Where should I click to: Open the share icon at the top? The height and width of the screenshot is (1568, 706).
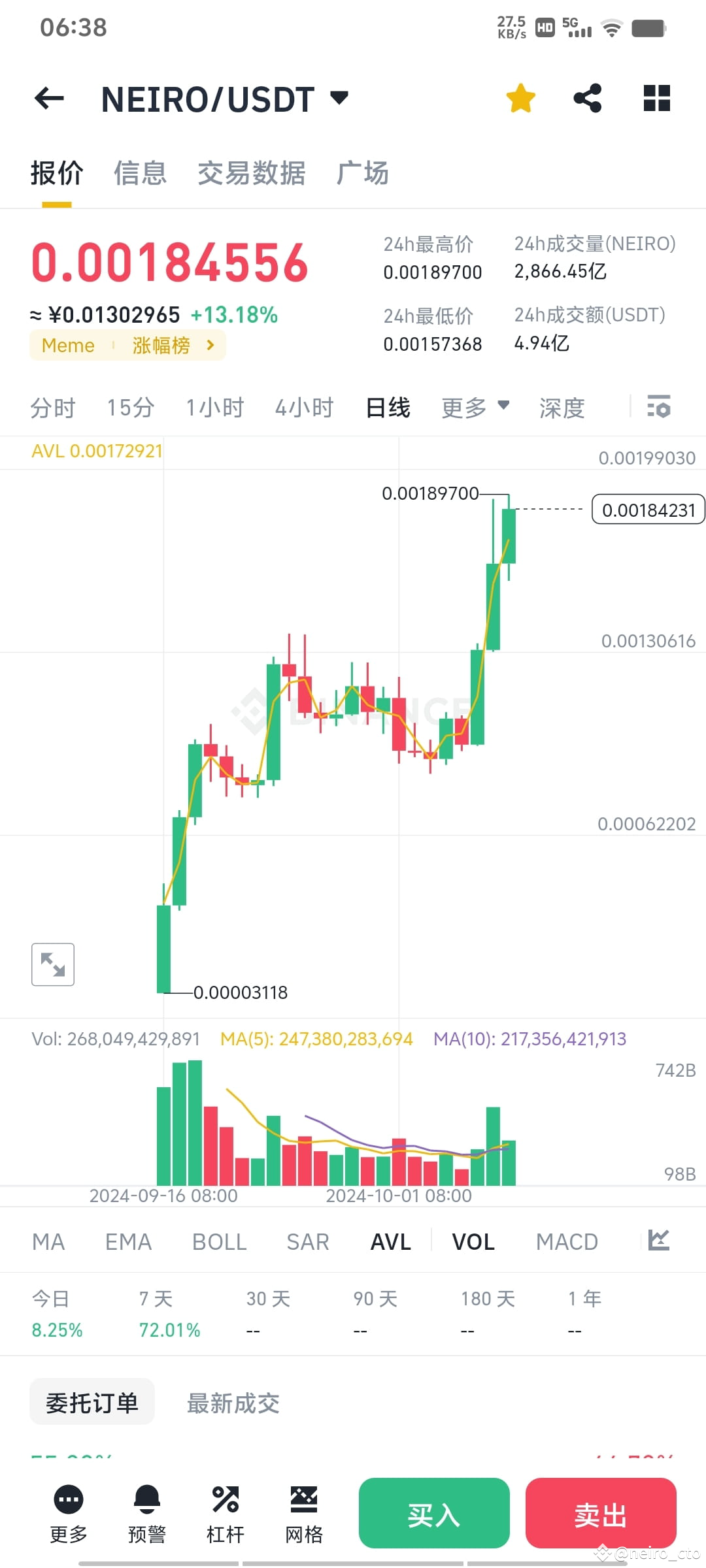[587, 97]
